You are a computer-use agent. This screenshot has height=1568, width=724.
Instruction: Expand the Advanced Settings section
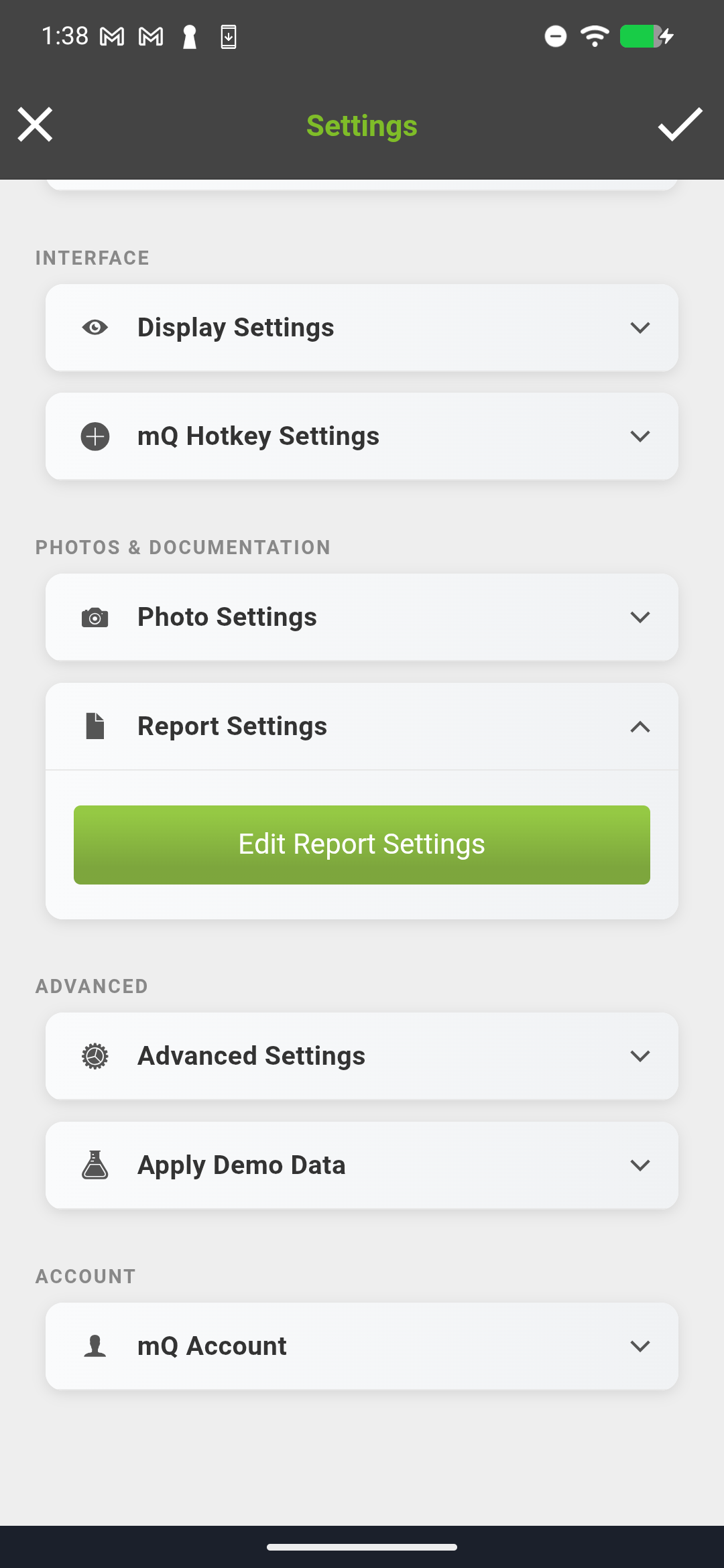pos(639,1055)
